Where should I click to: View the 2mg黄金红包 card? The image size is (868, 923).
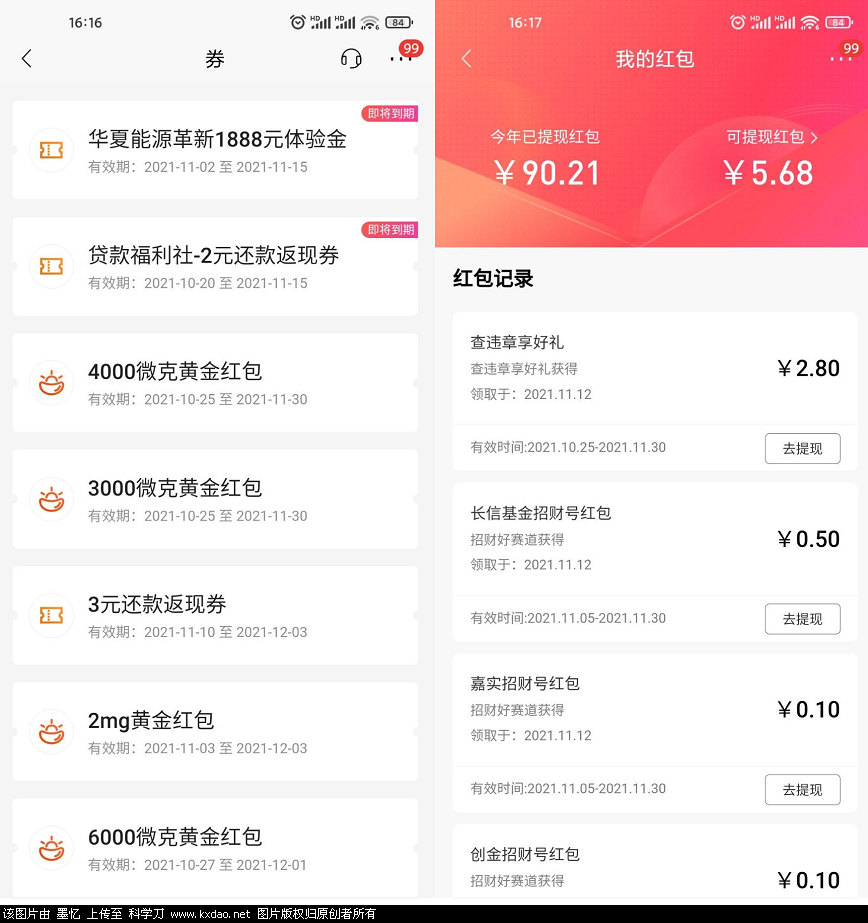(215, 731)
